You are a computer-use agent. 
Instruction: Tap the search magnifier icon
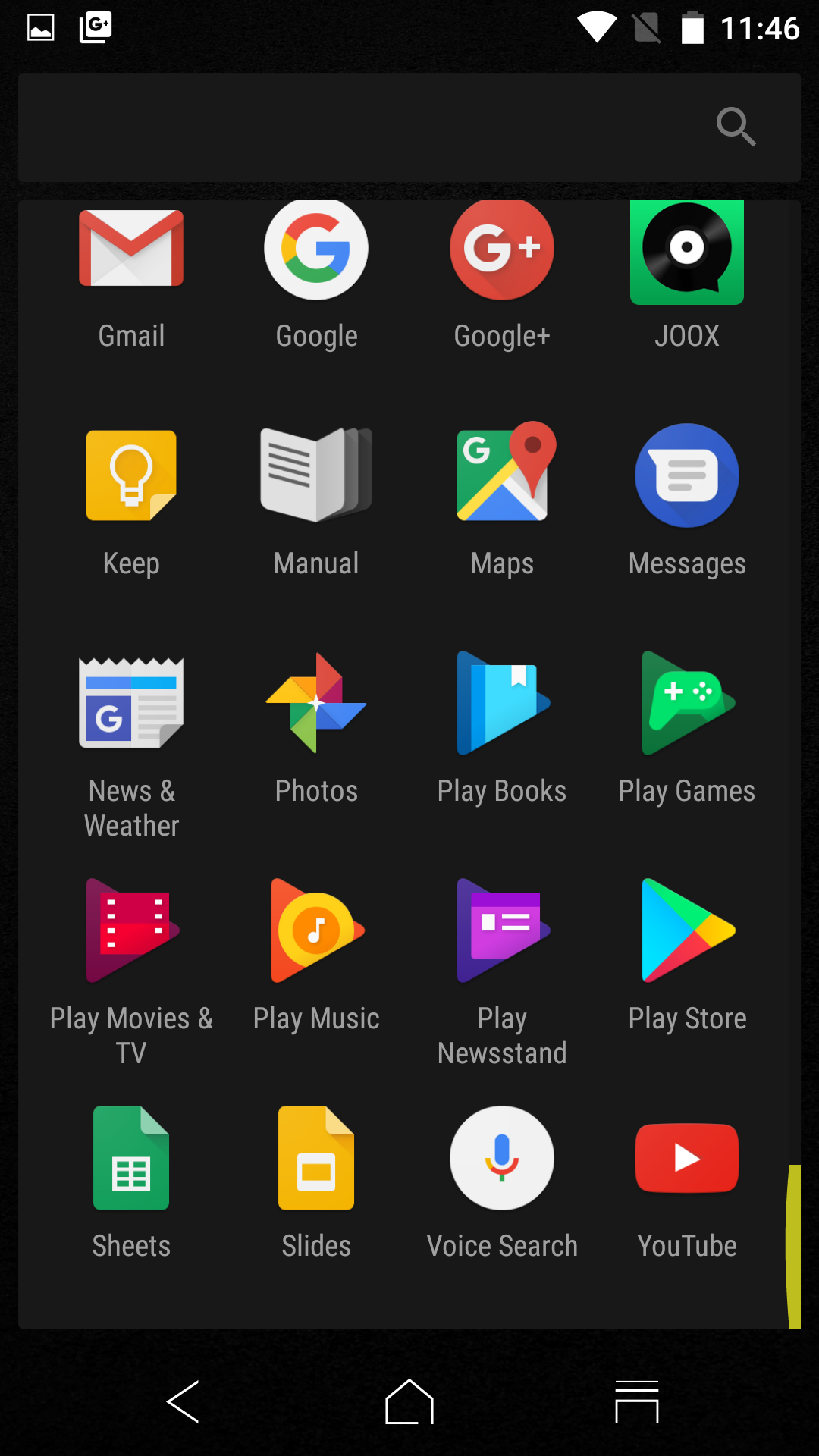[736, 127]
